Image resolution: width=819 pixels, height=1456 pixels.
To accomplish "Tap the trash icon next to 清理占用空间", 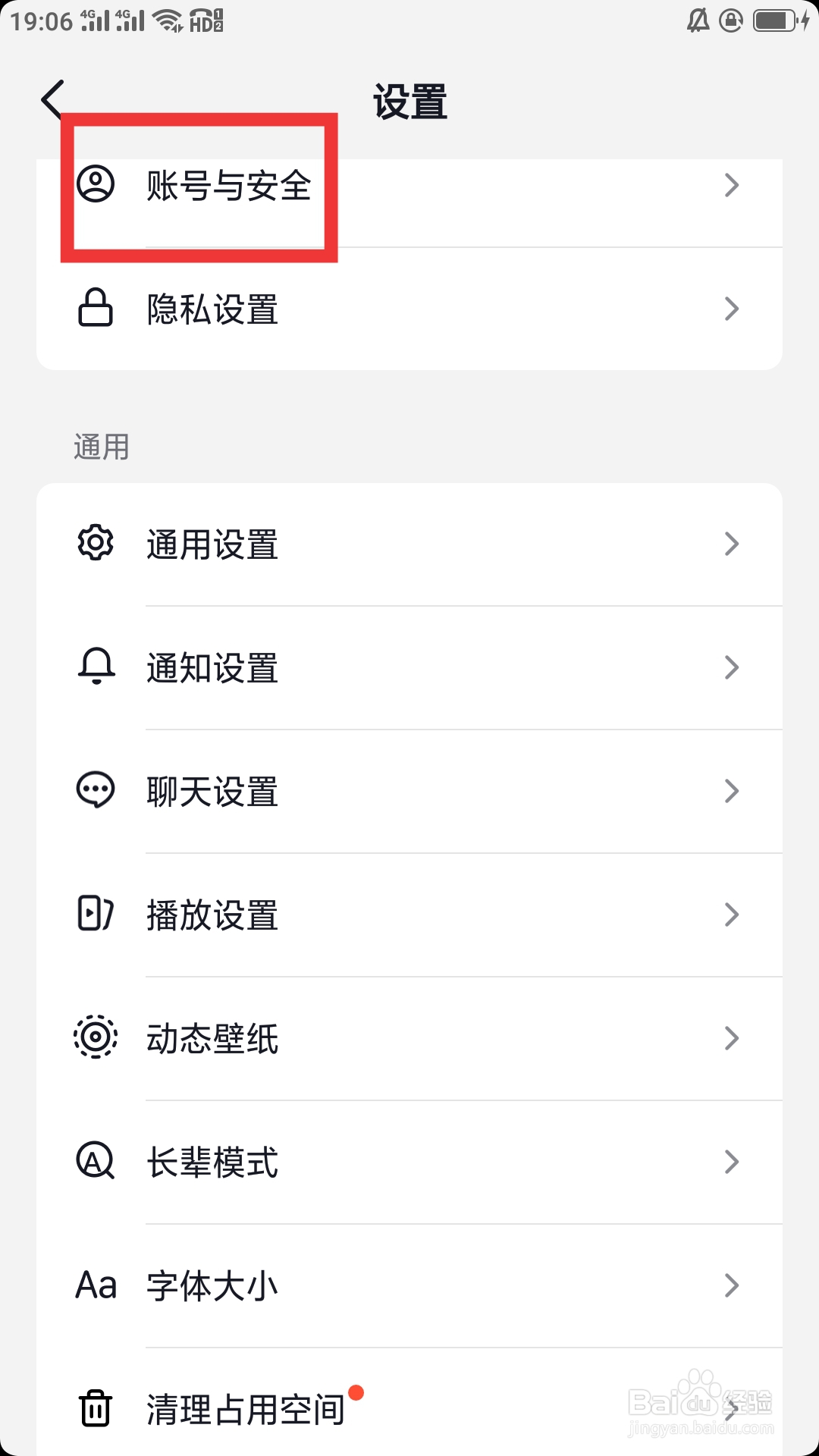I will pyautogui.click(x=96, y=1408).
